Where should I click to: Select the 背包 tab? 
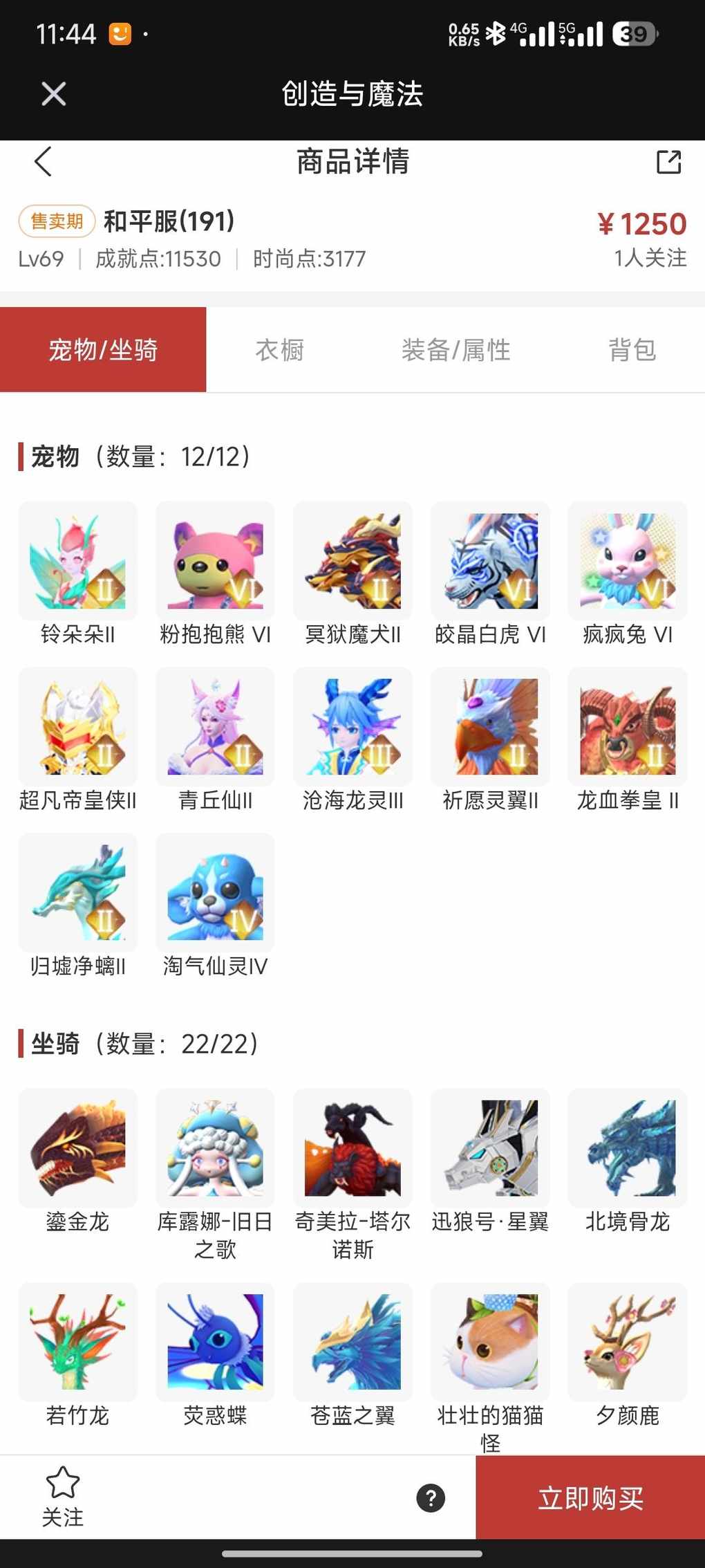click(632, 350)
